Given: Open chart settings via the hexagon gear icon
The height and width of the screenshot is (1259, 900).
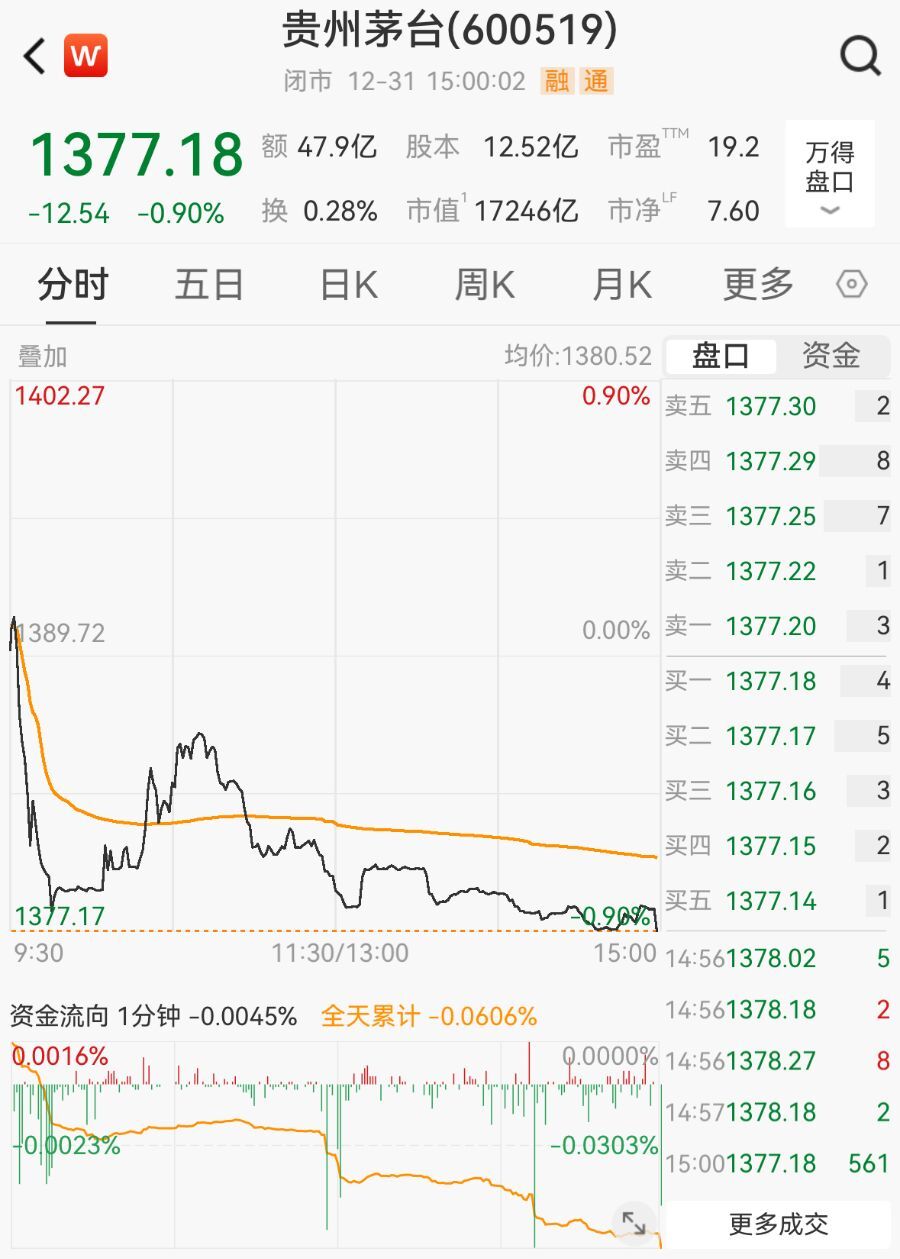Looking at the screenshot, I should pos(851,284).
